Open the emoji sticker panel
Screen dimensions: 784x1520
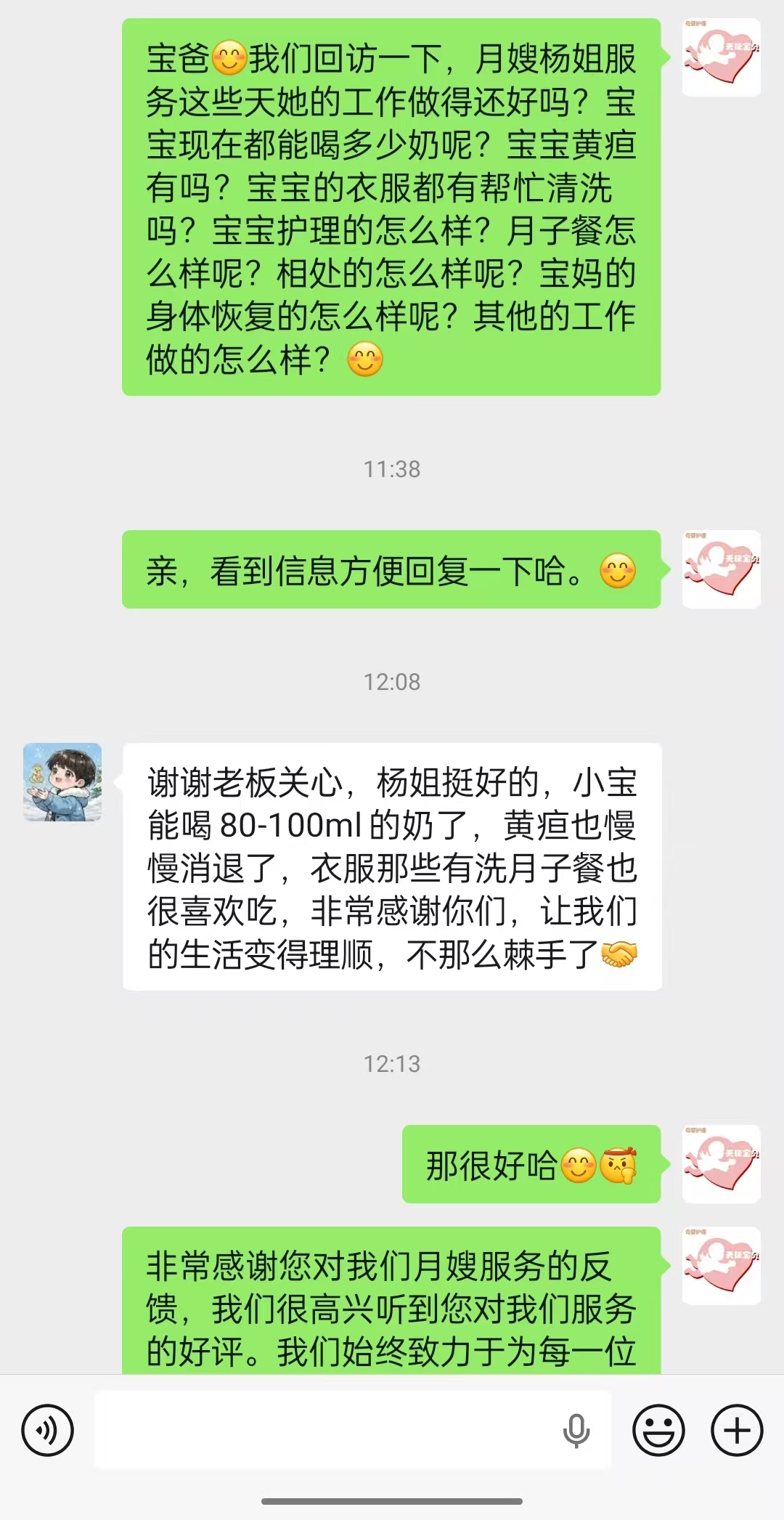tap(658, 1430)
